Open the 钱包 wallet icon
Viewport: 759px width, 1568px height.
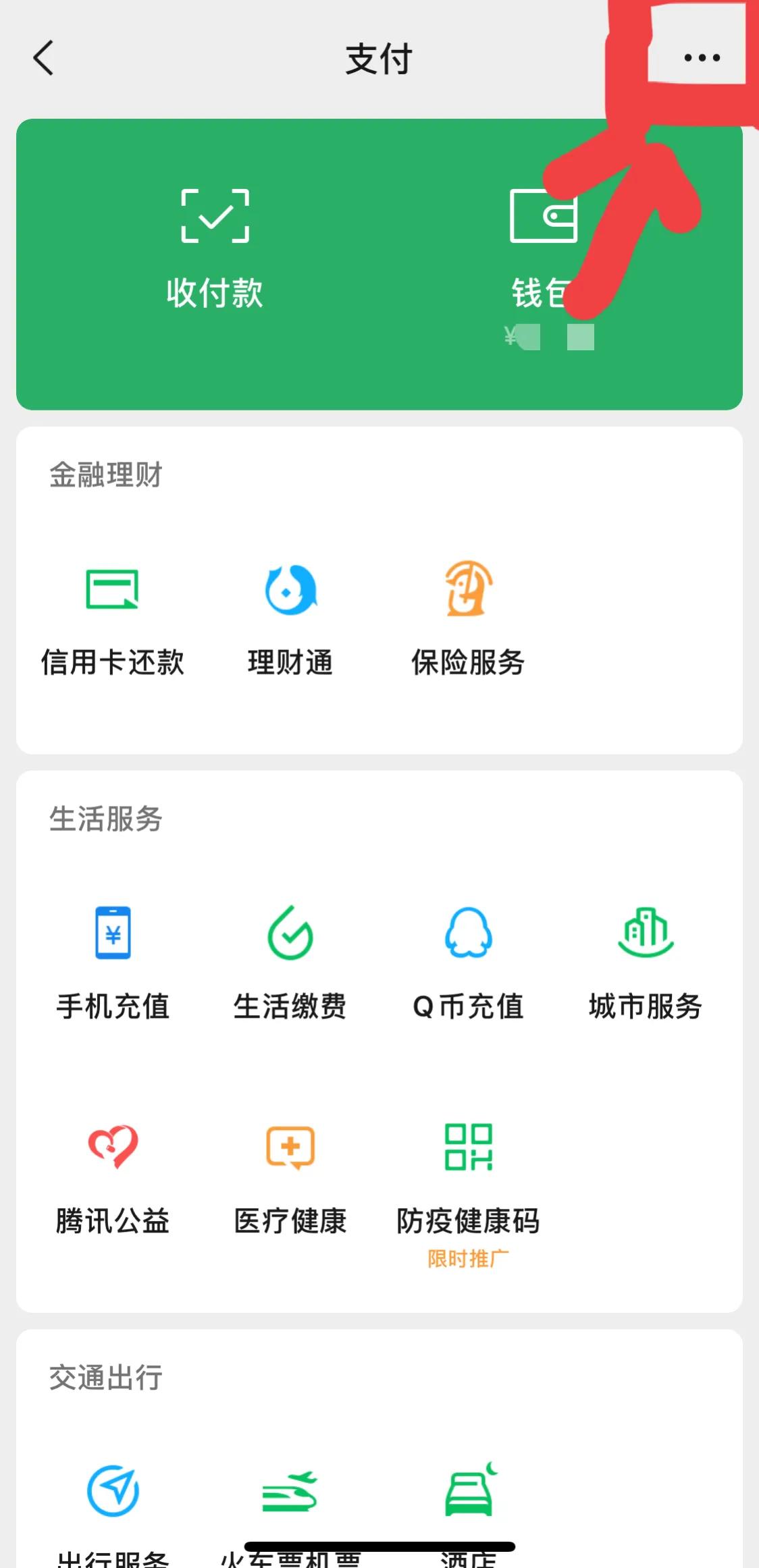click(544, 243)
